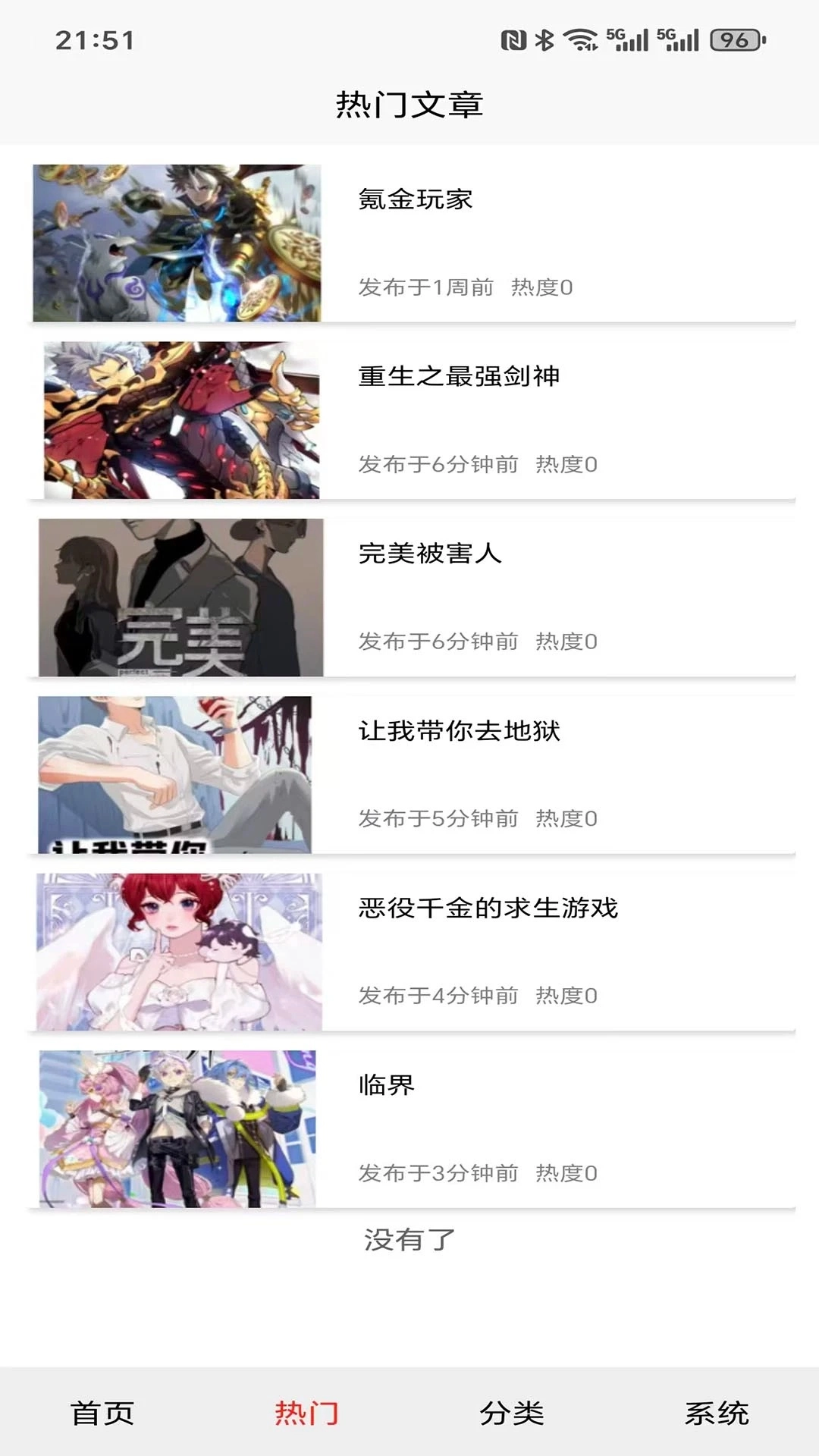The width and height of the screenshot is (819, 1456).
Task: Tap the battery indicator showing 96
Action: click(732, 43)
